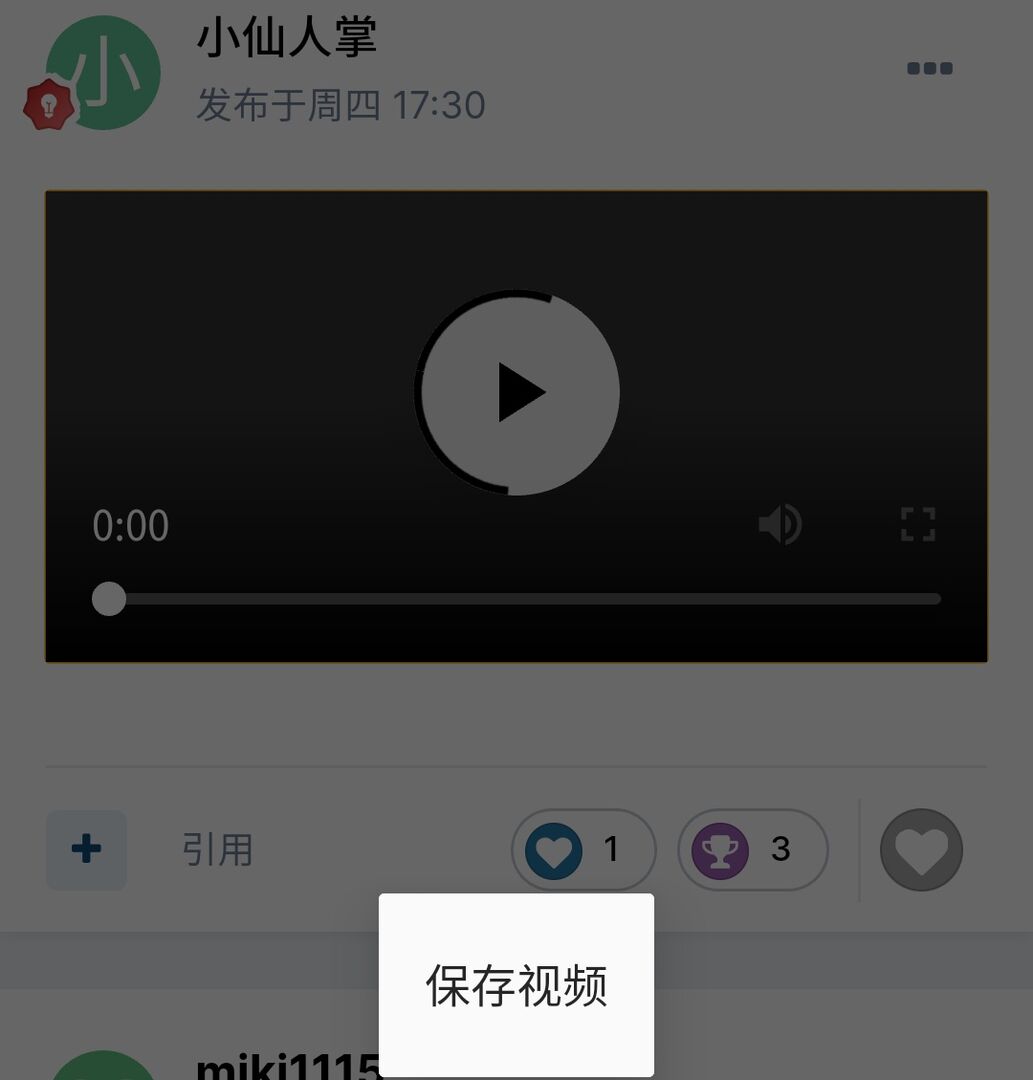Click 小仙人掌's green avatar

(x=104, y=71)
